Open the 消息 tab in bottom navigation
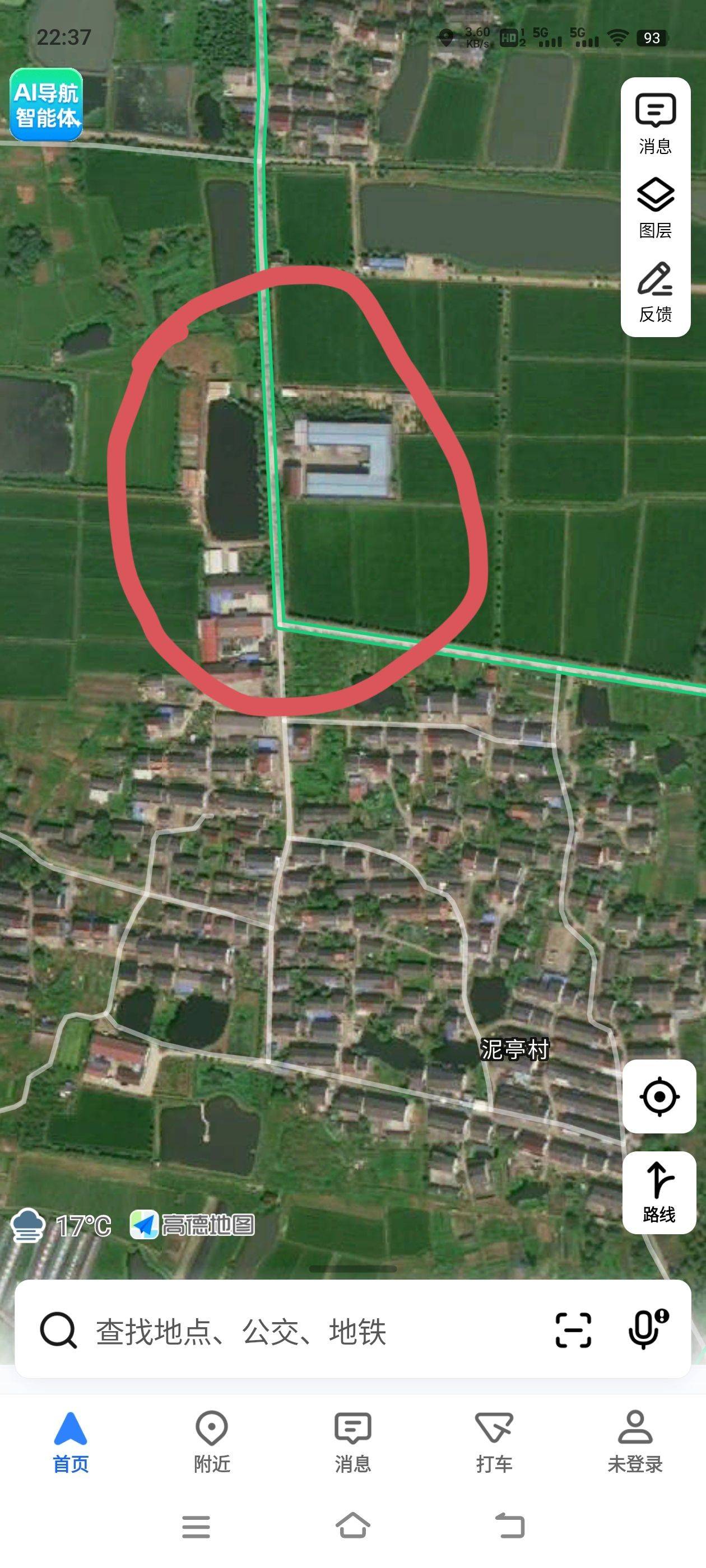Viewport: 706px width, 1568px height. pyautogui.click(x=352, y=1443)
